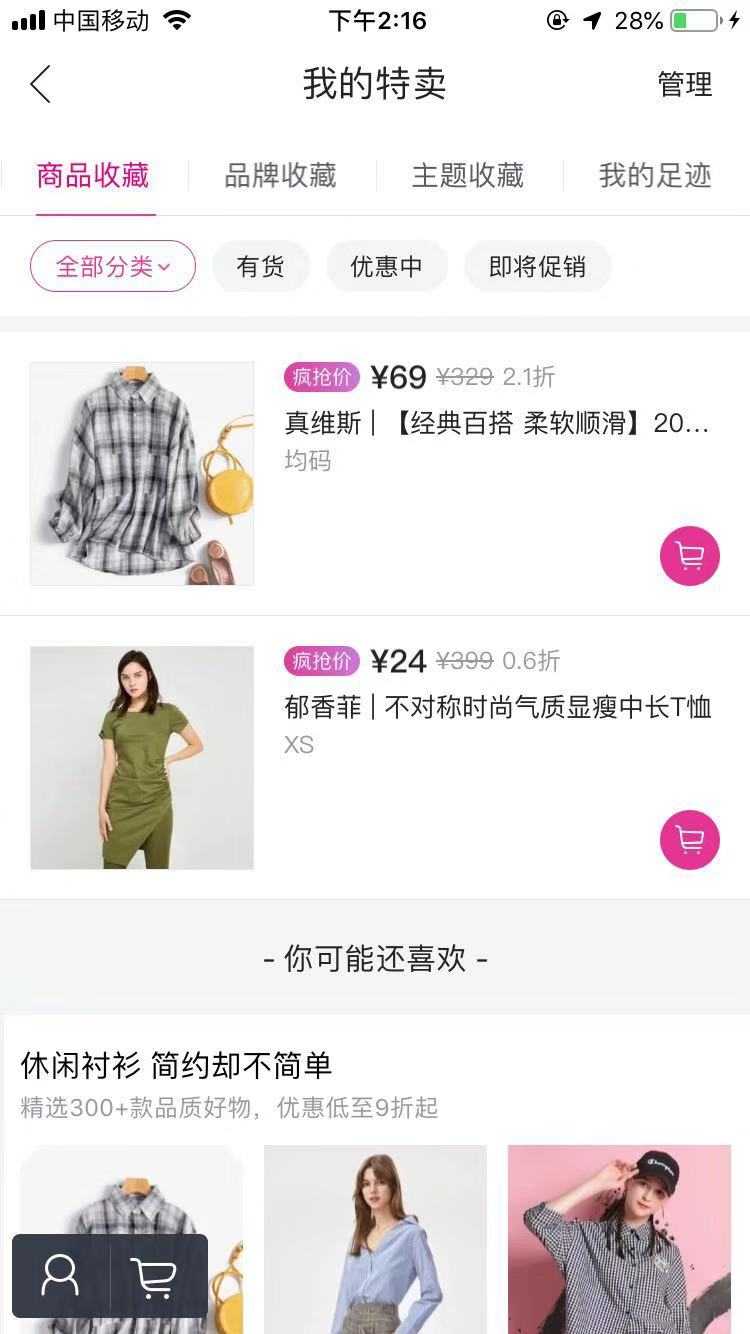Open the 休闲衬衫 简约却不简单 collection
Image resolution: width=750 pixels, height=1334 pixels.
176,1066
